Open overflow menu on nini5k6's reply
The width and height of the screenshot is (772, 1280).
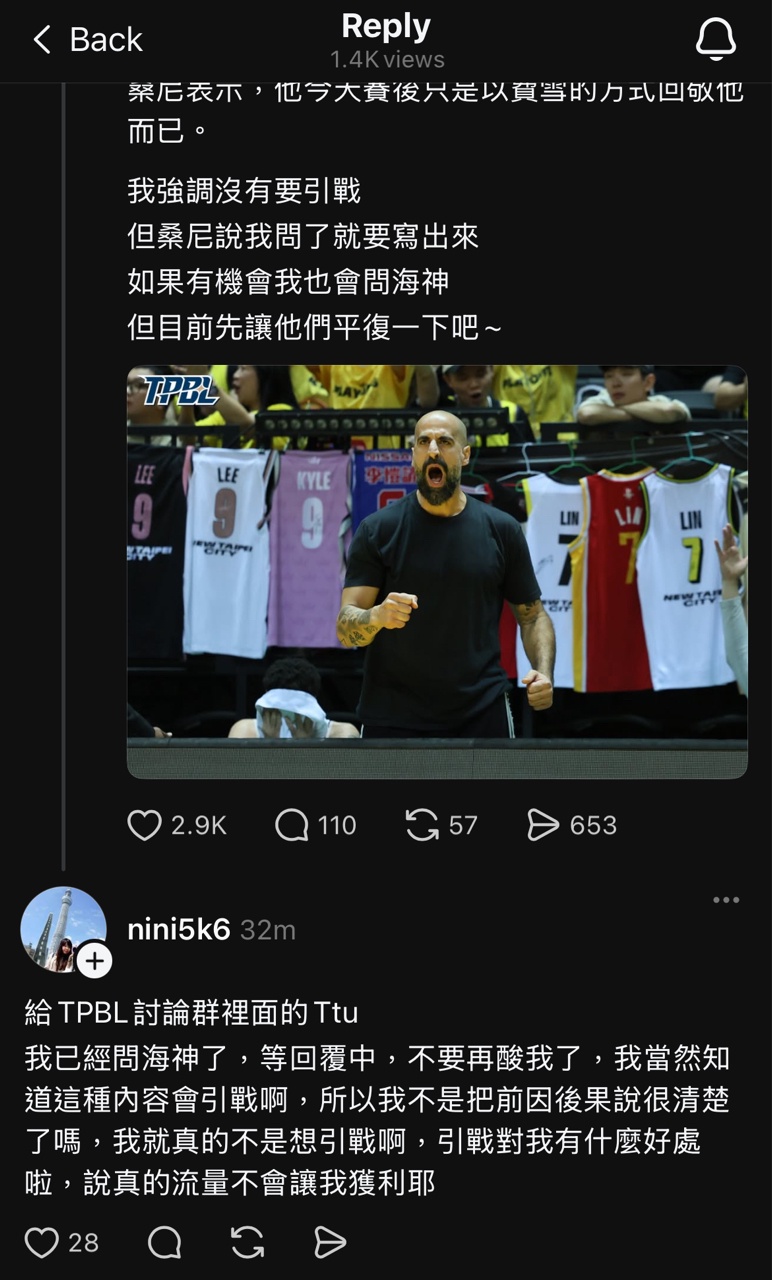[726, 900]
